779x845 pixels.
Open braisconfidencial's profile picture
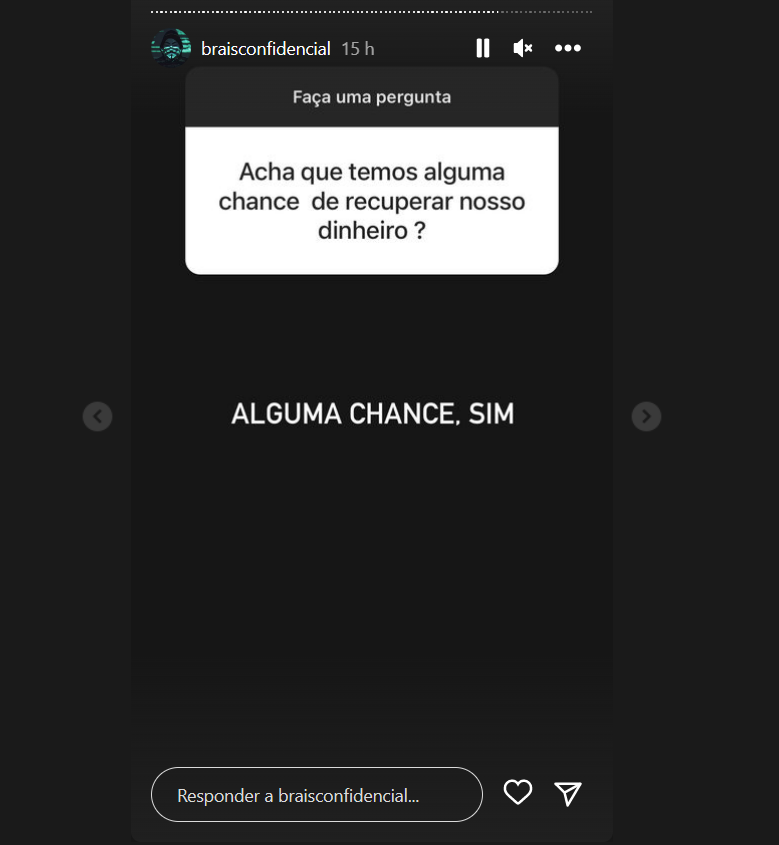coord(171,48)
